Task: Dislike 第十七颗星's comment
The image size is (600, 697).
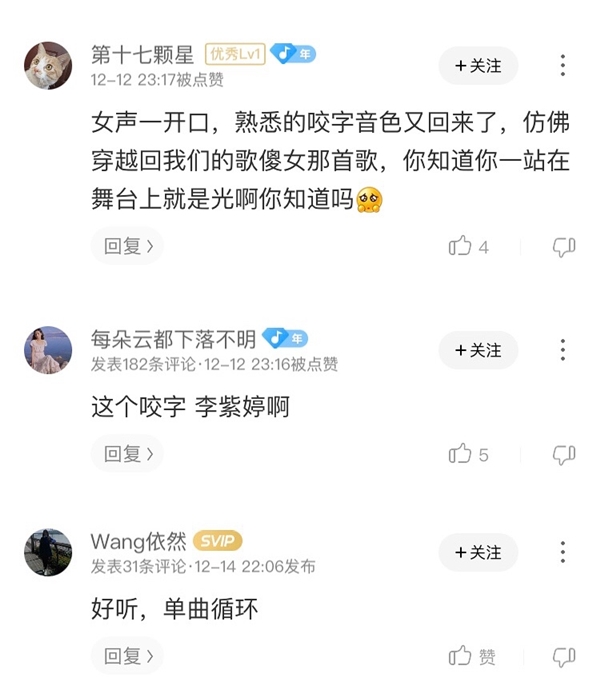Action: (564, 246)
